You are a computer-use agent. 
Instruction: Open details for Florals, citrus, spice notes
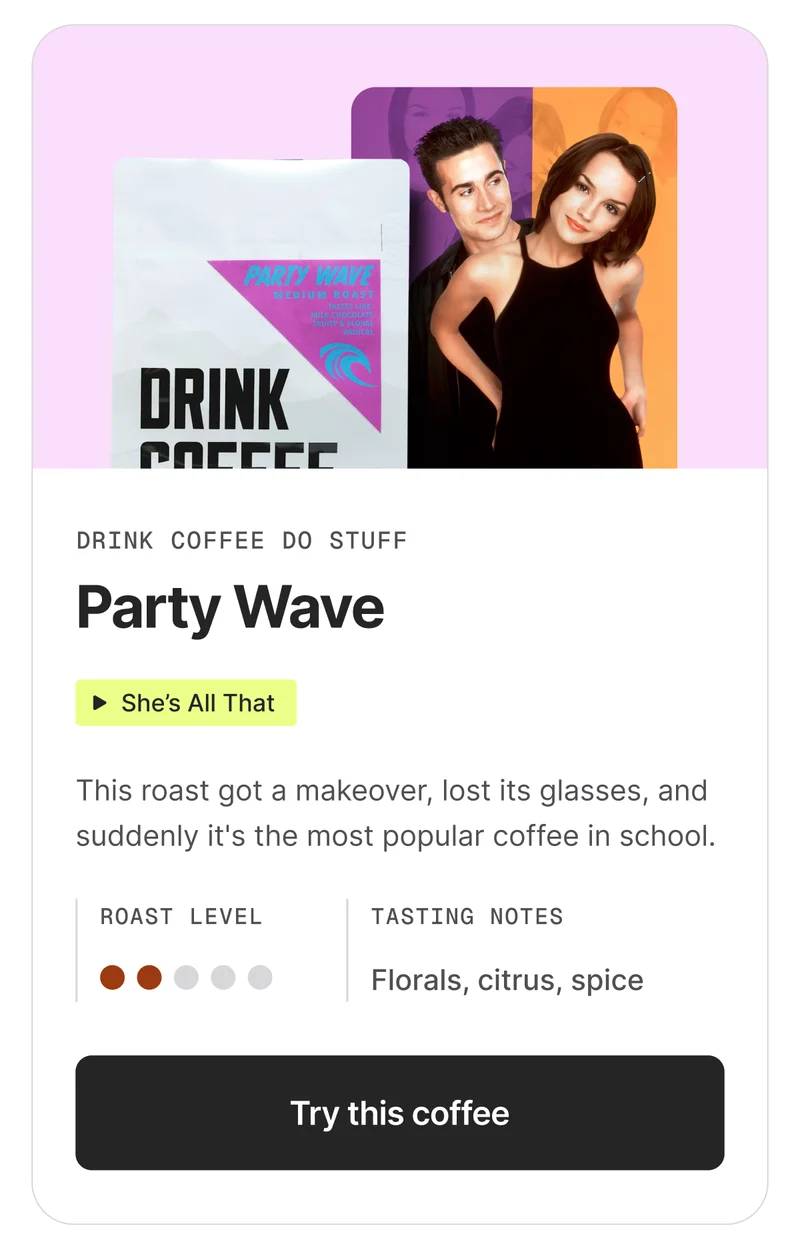click(506, 980)
